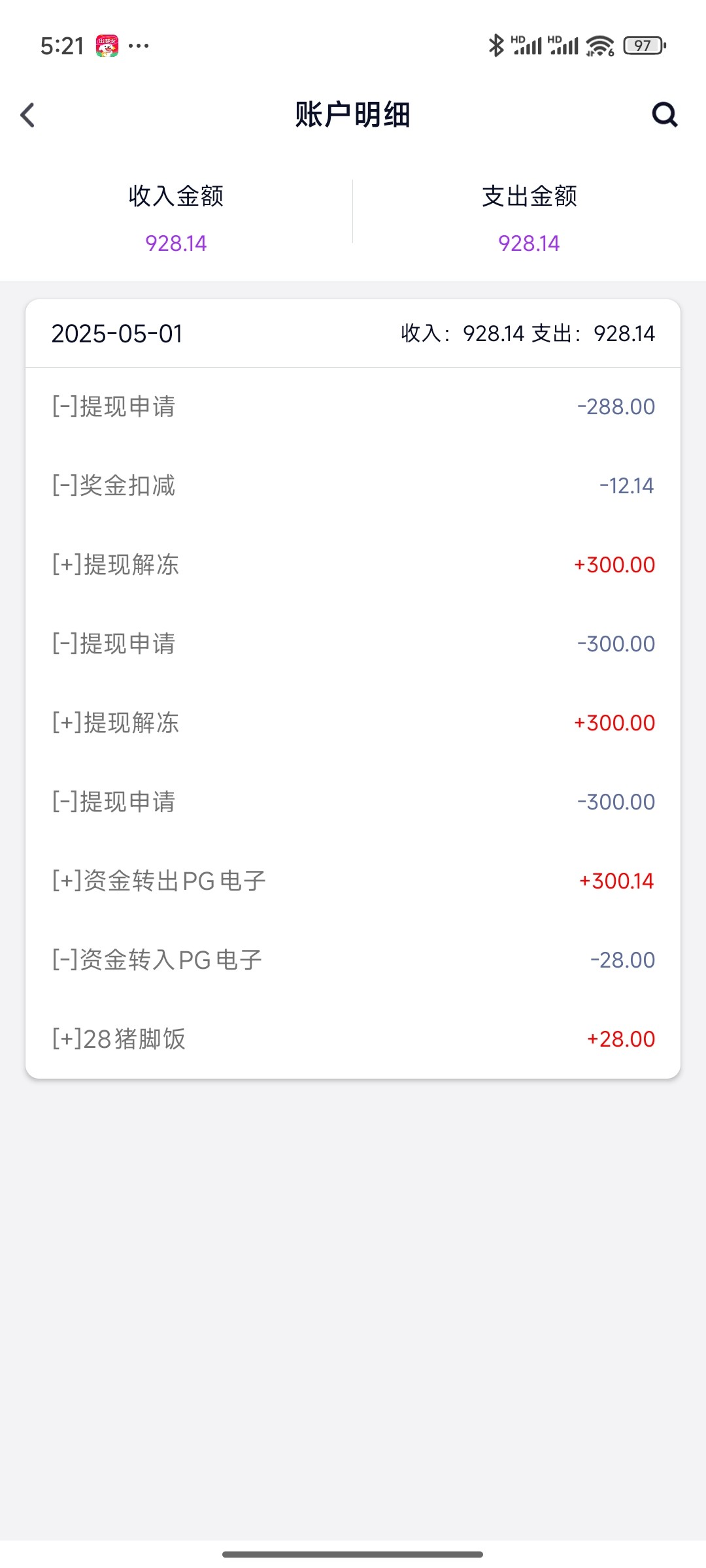This screenshot has height=1568, width=706.
Task: Go back using the top-left arrow
Action: coord(27,115)
